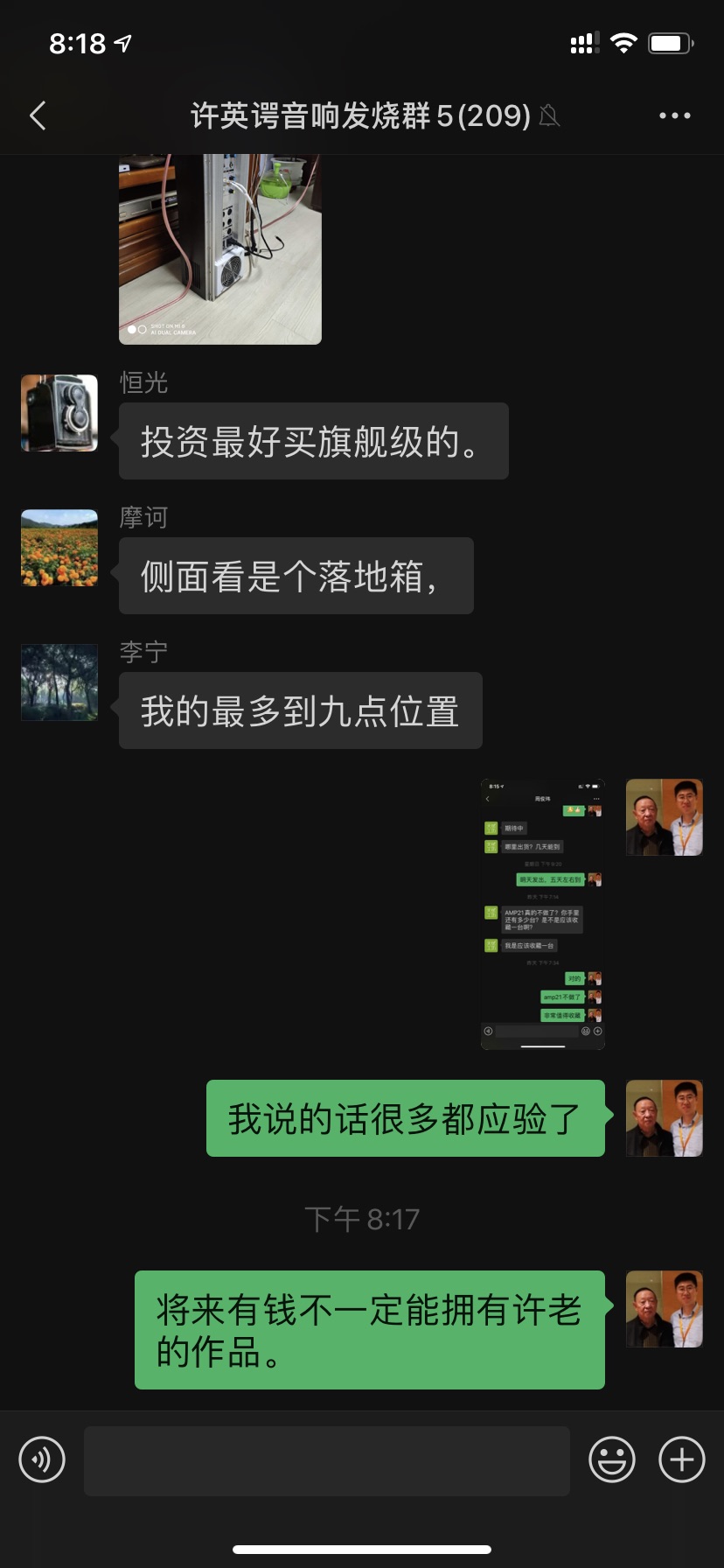Viewport: 724px width, 1568px height.
Task: Focus the message text field
Action: pos(326,1459)
